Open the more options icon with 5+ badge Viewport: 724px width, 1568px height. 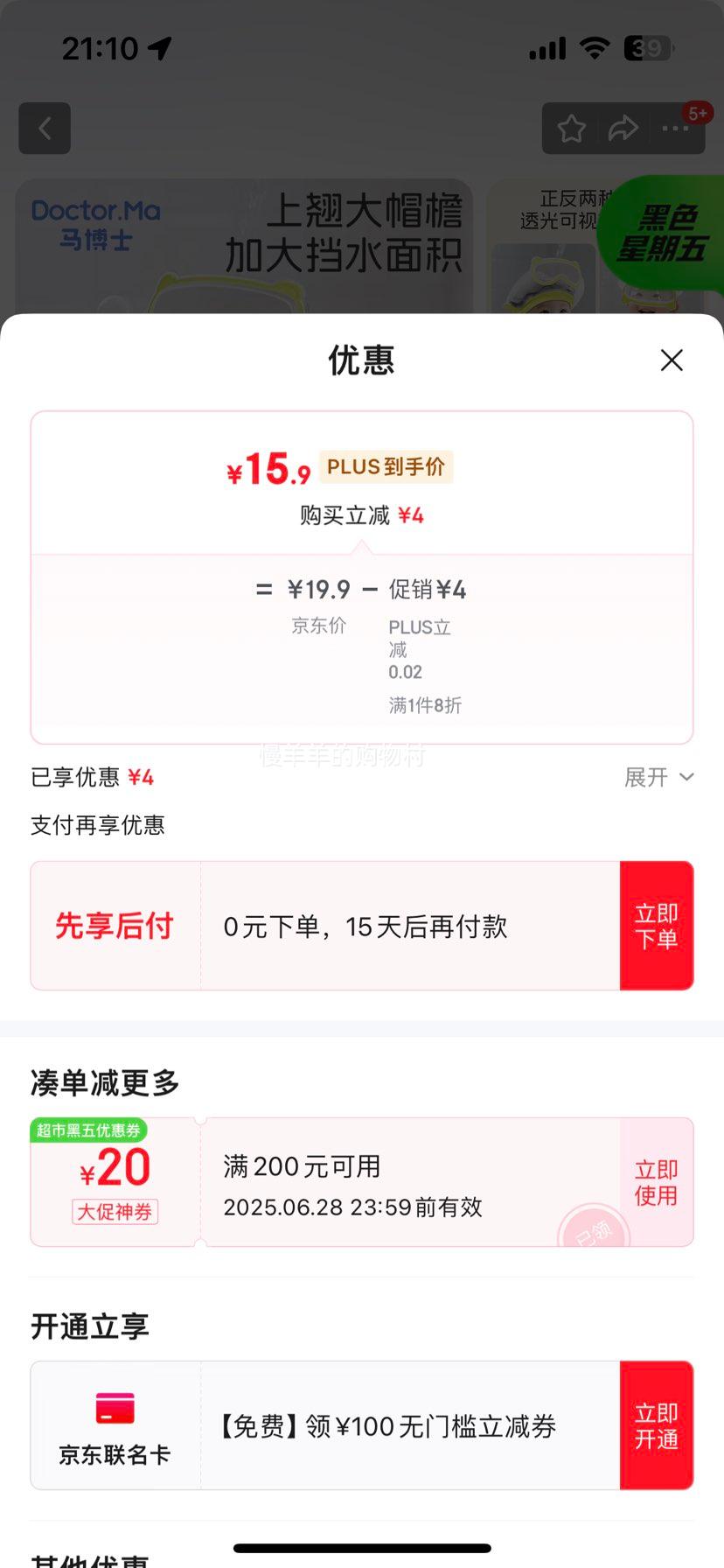675,128
